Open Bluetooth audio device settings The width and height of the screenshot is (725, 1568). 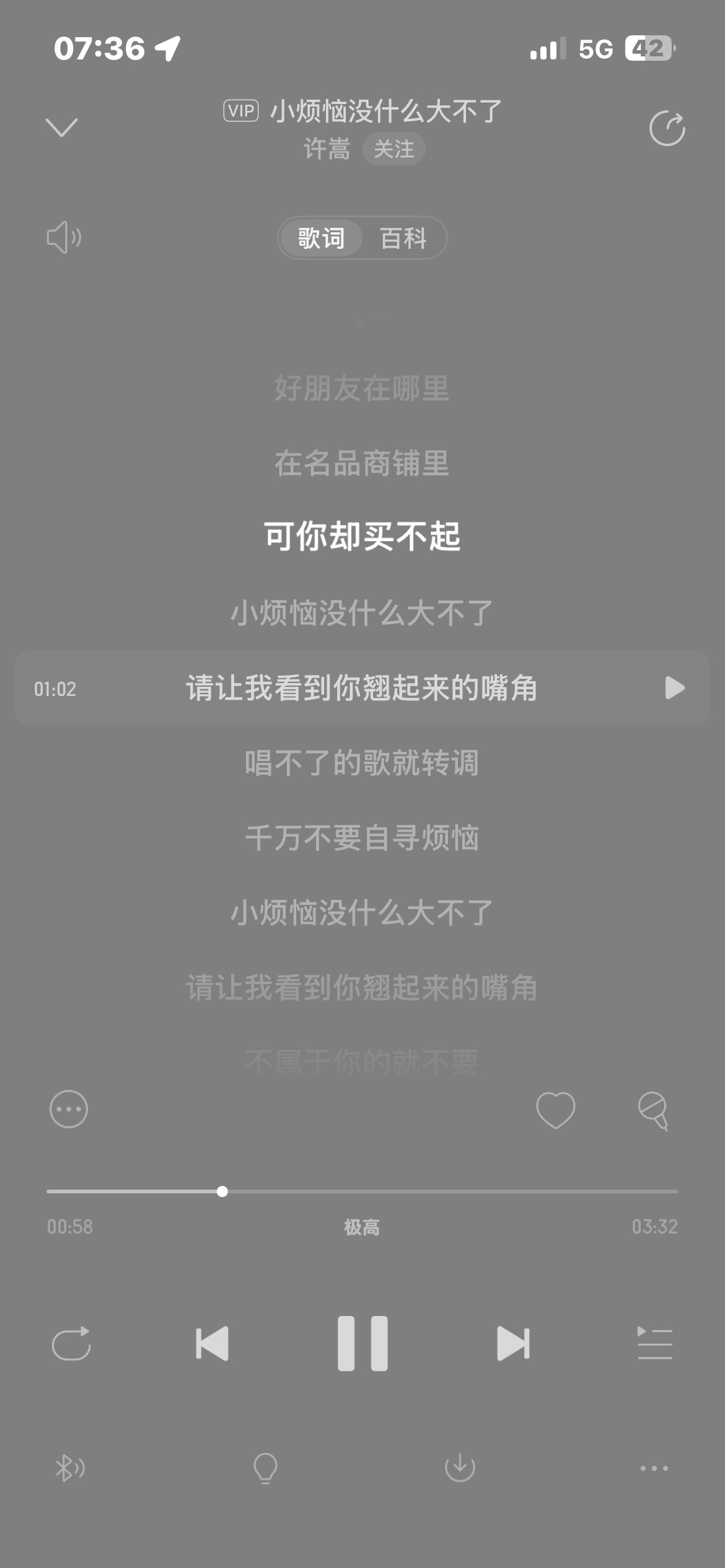[x=70, y=1468]
